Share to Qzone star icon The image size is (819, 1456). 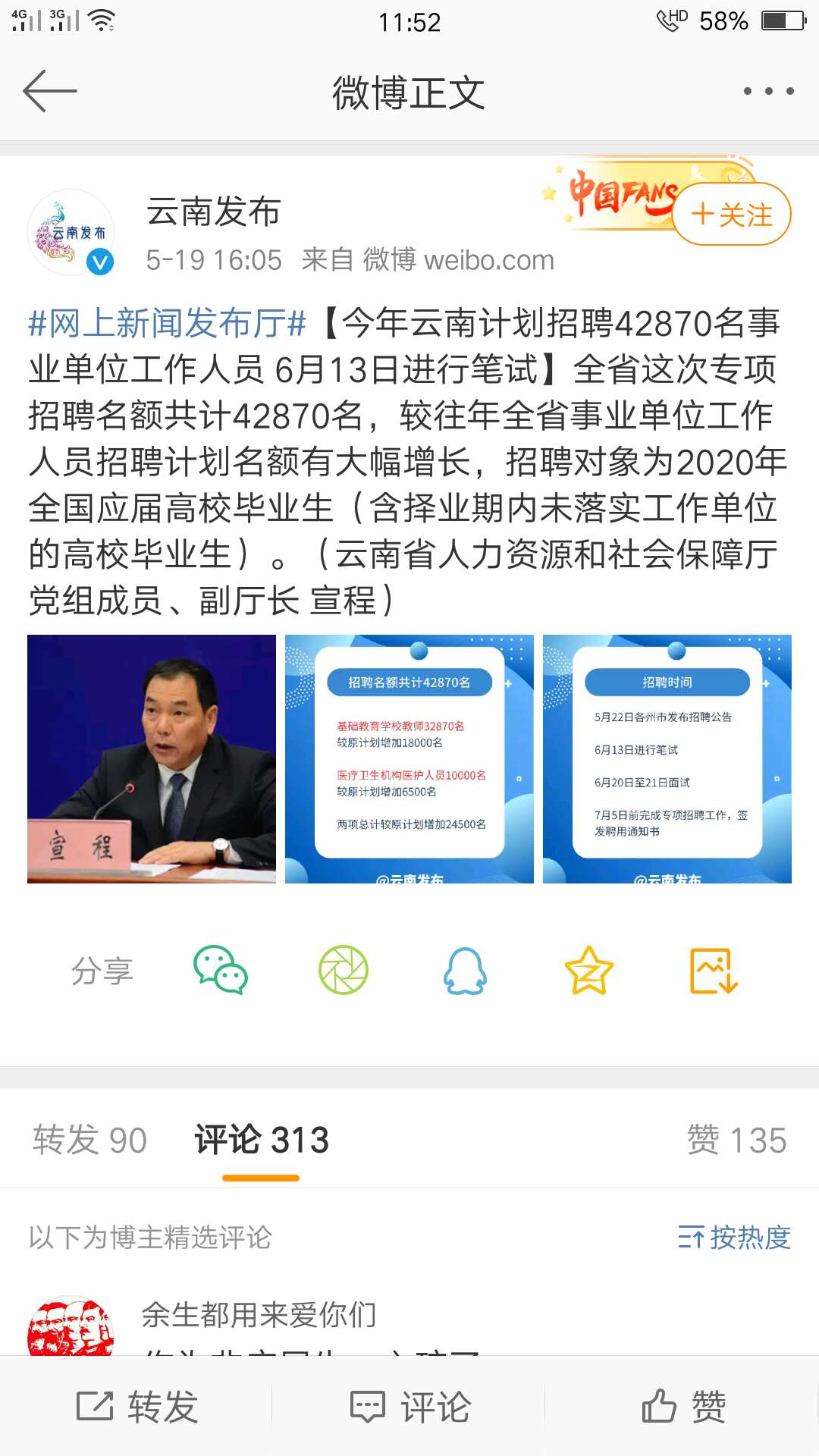click(x=588, y=970)
